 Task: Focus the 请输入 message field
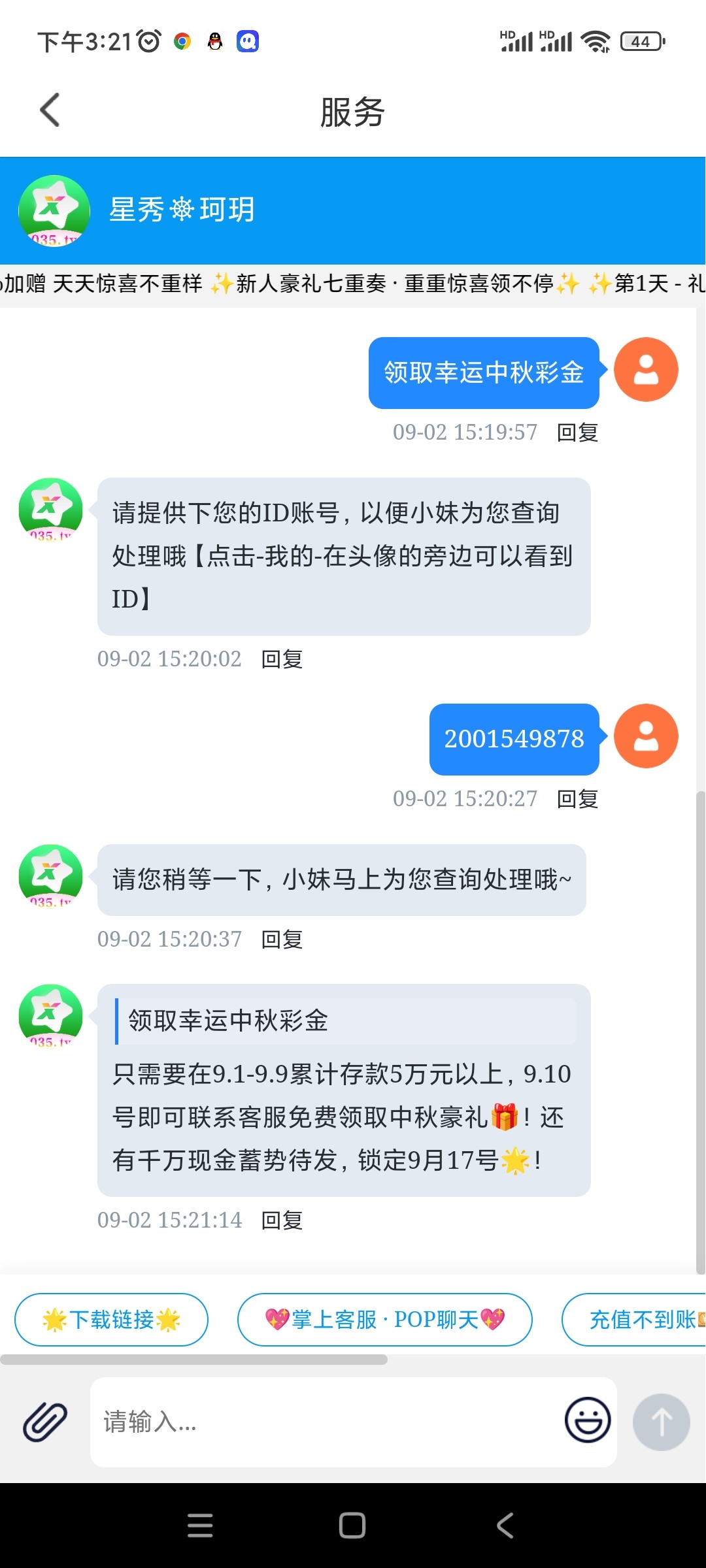[x=327, y=1422]
